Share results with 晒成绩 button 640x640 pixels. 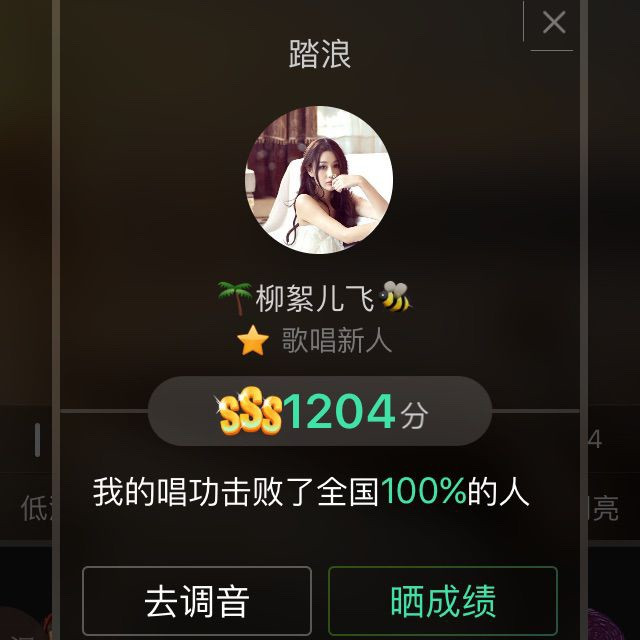click(x=443, y=601)
